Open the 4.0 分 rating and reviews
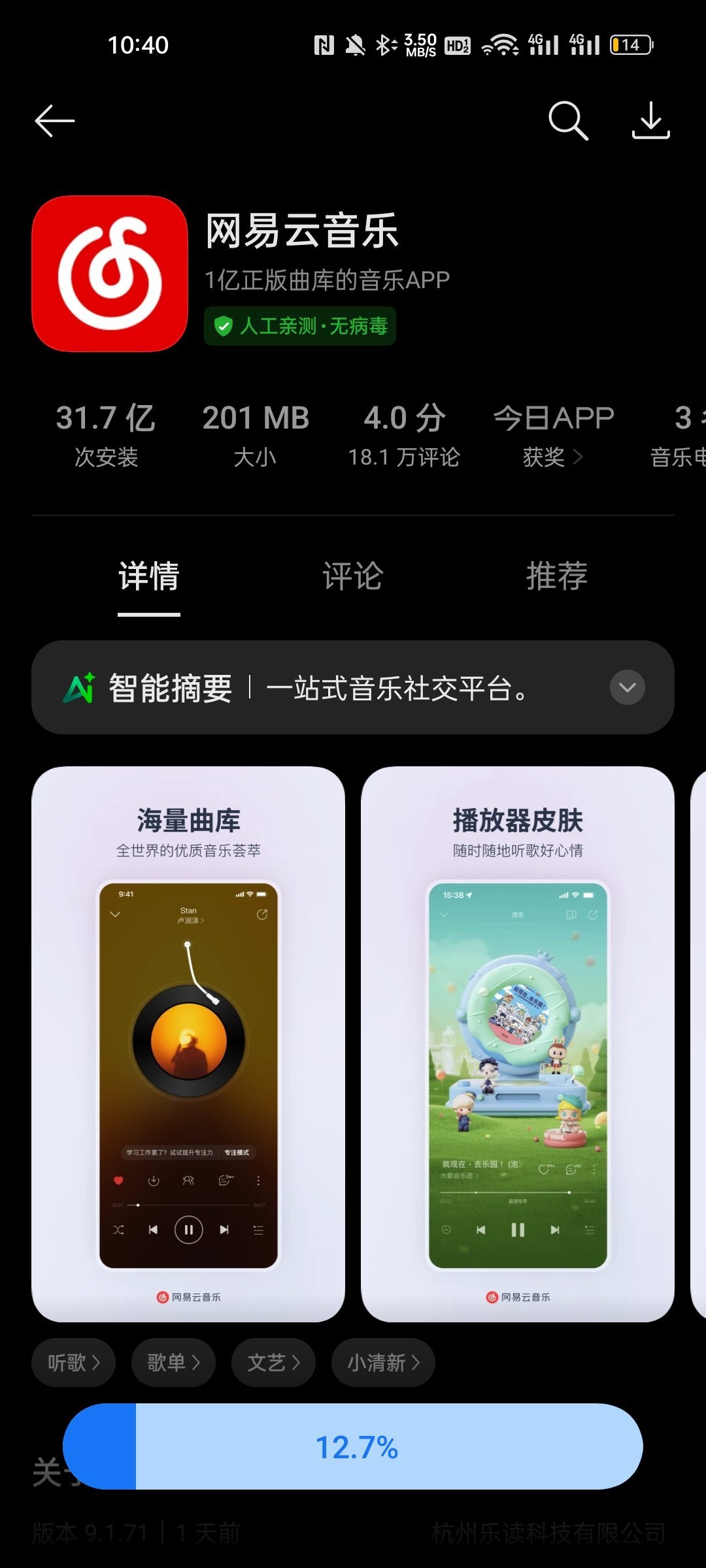This screenshot has width=706, height=1568. point(404,436)
